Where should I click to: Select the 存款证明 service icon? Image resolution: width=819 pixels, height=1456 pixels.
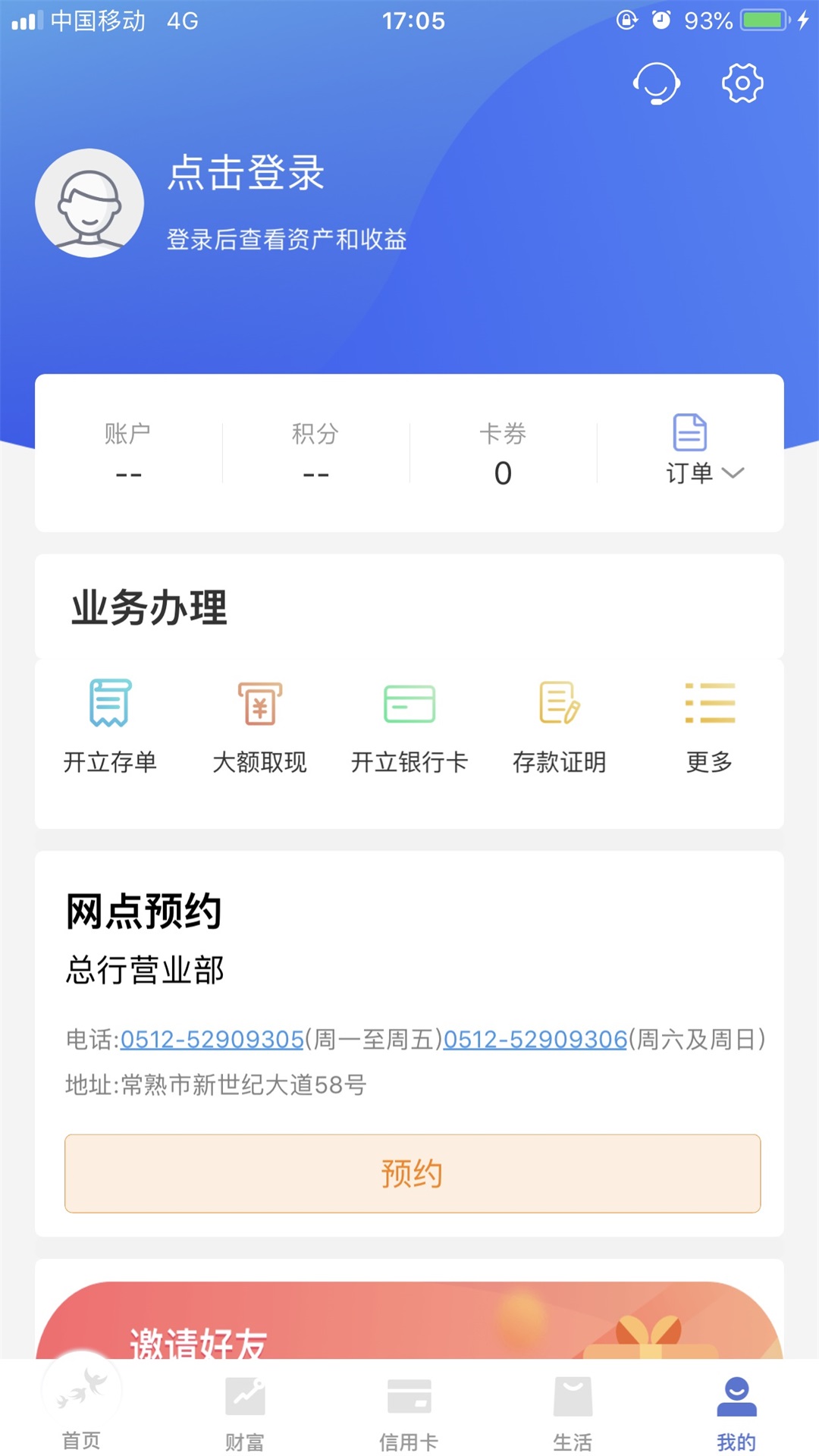[x=559, y=706]
